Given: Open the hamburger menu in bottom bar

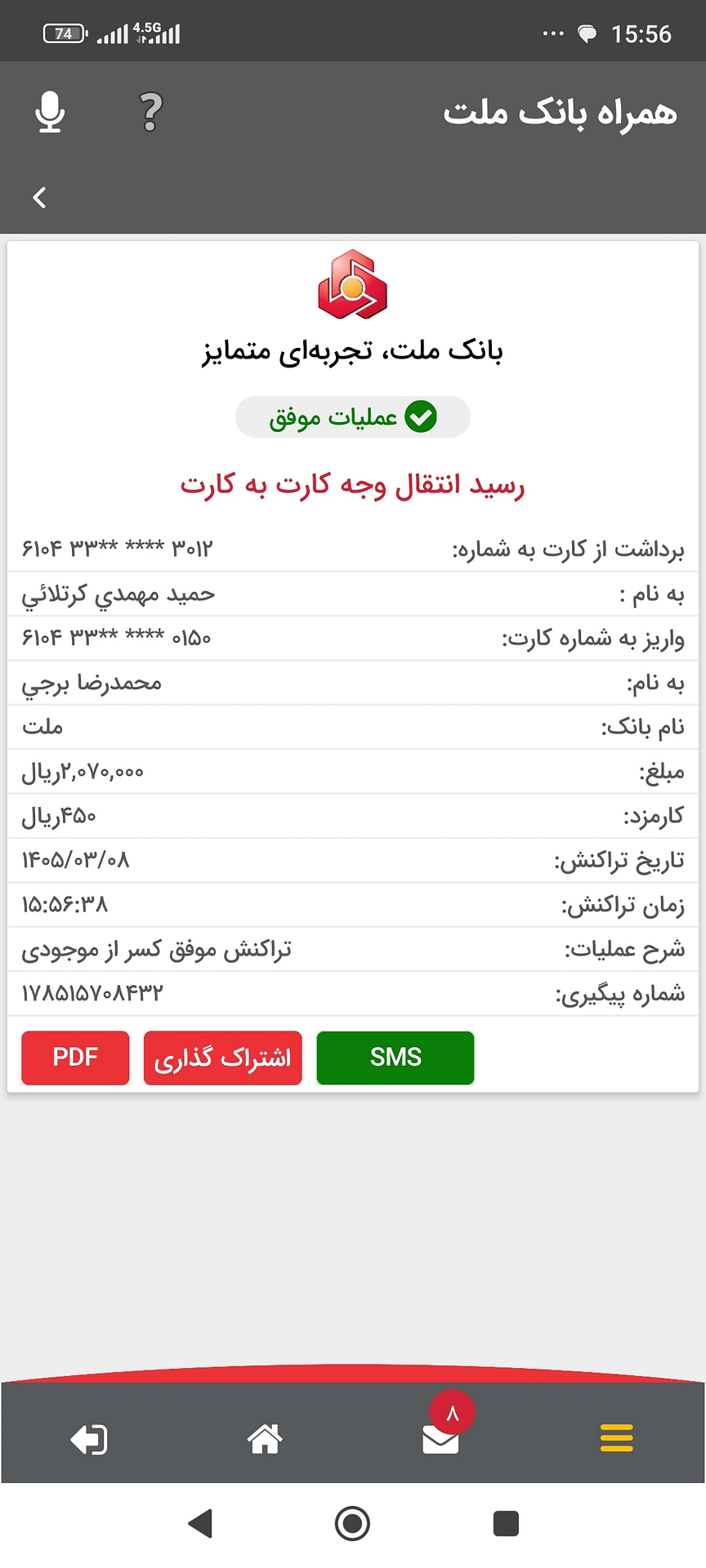Looking at the screenshot, I should [x=617, y=1438].
